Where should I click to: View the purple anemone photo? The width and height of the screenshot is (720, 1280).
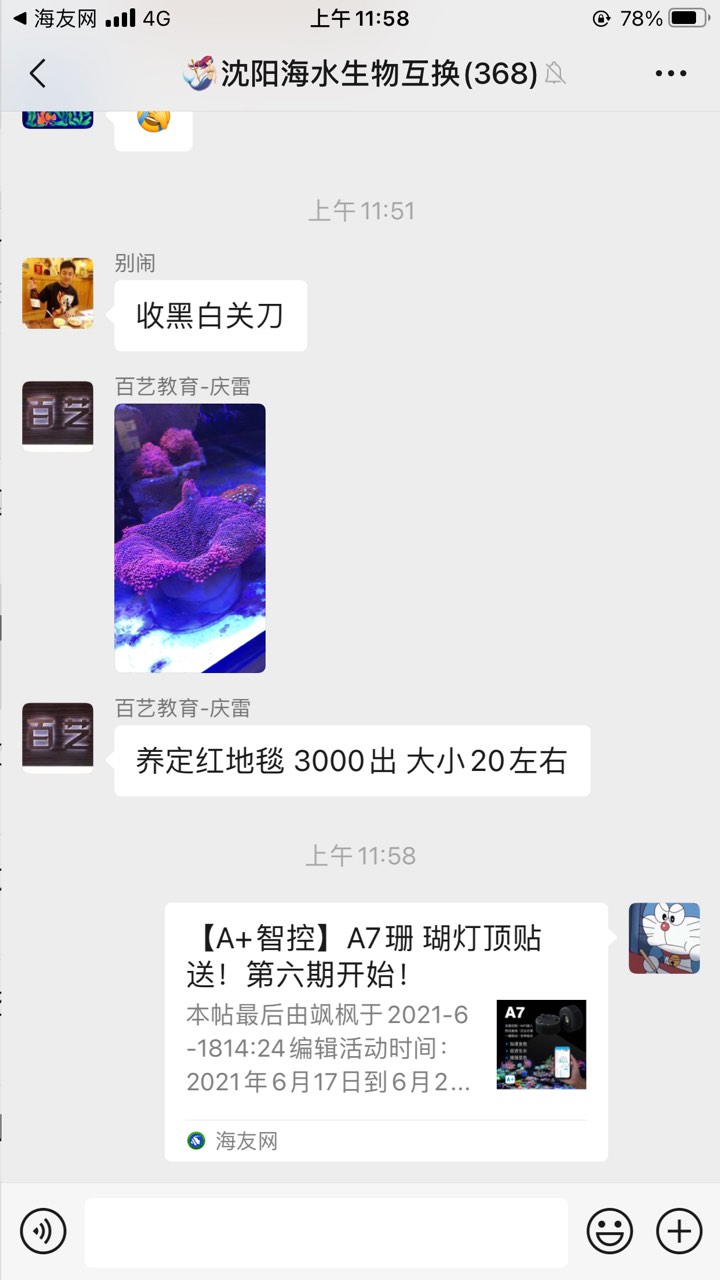click(190, 538)
